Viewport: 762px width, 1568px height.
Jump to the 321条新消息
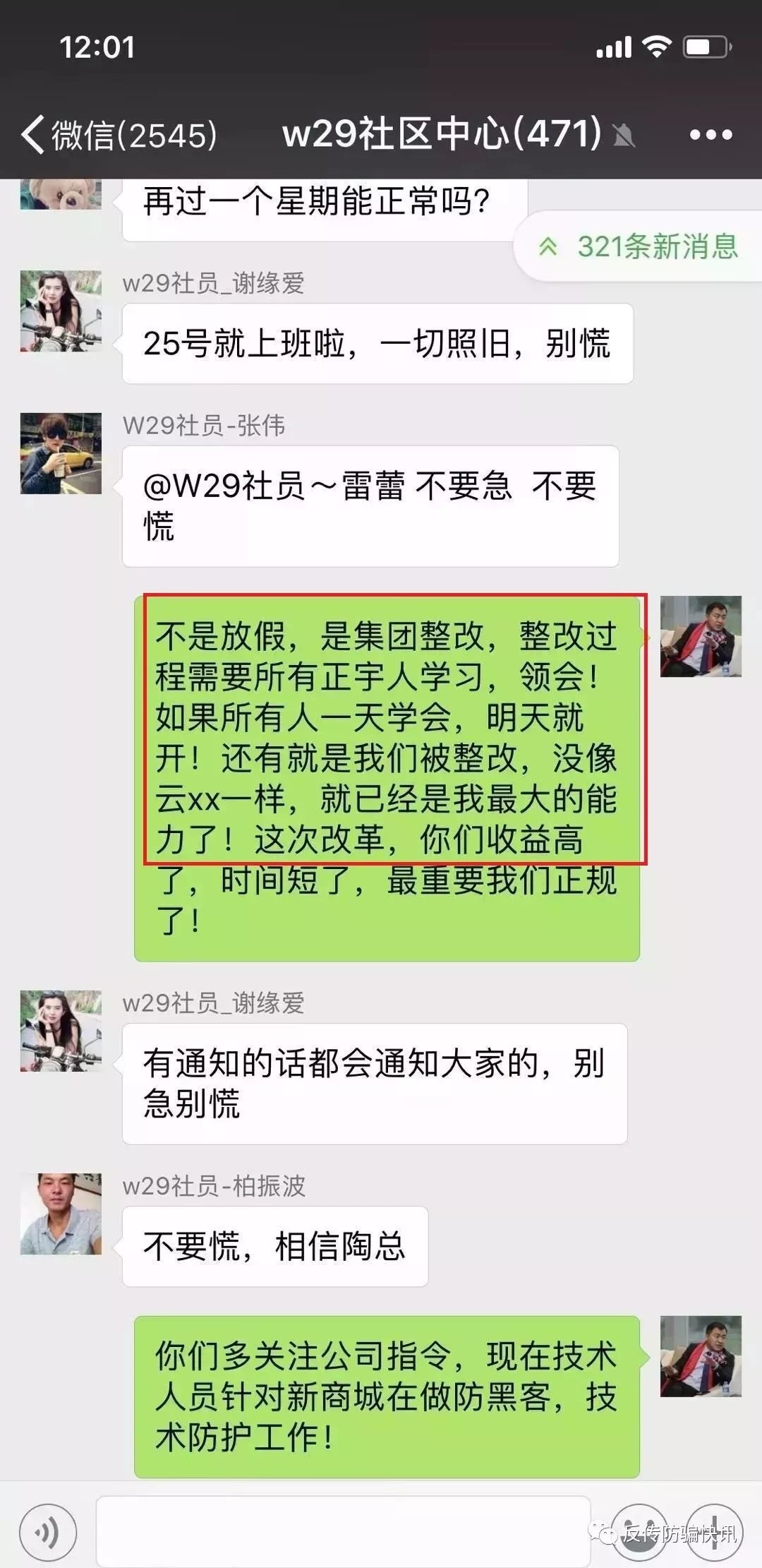pyautogui.click(x=639, y=246)
